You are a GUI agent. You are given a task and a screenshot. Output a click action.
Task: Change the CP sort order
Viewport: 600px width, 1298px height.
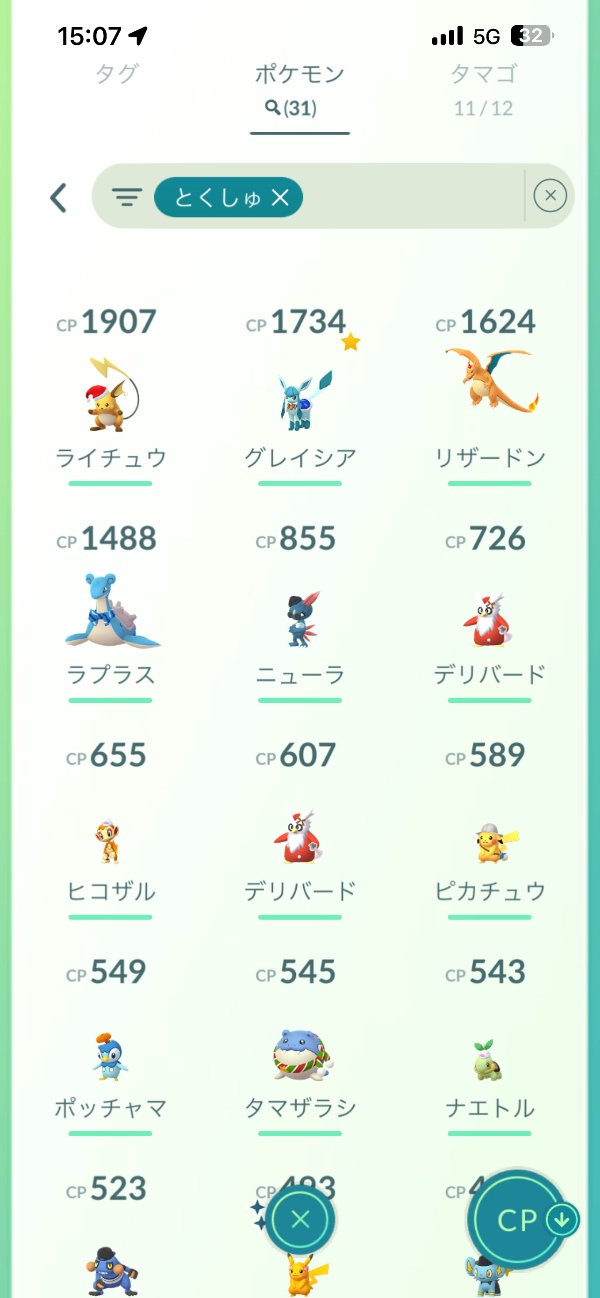coord(520,1220)
